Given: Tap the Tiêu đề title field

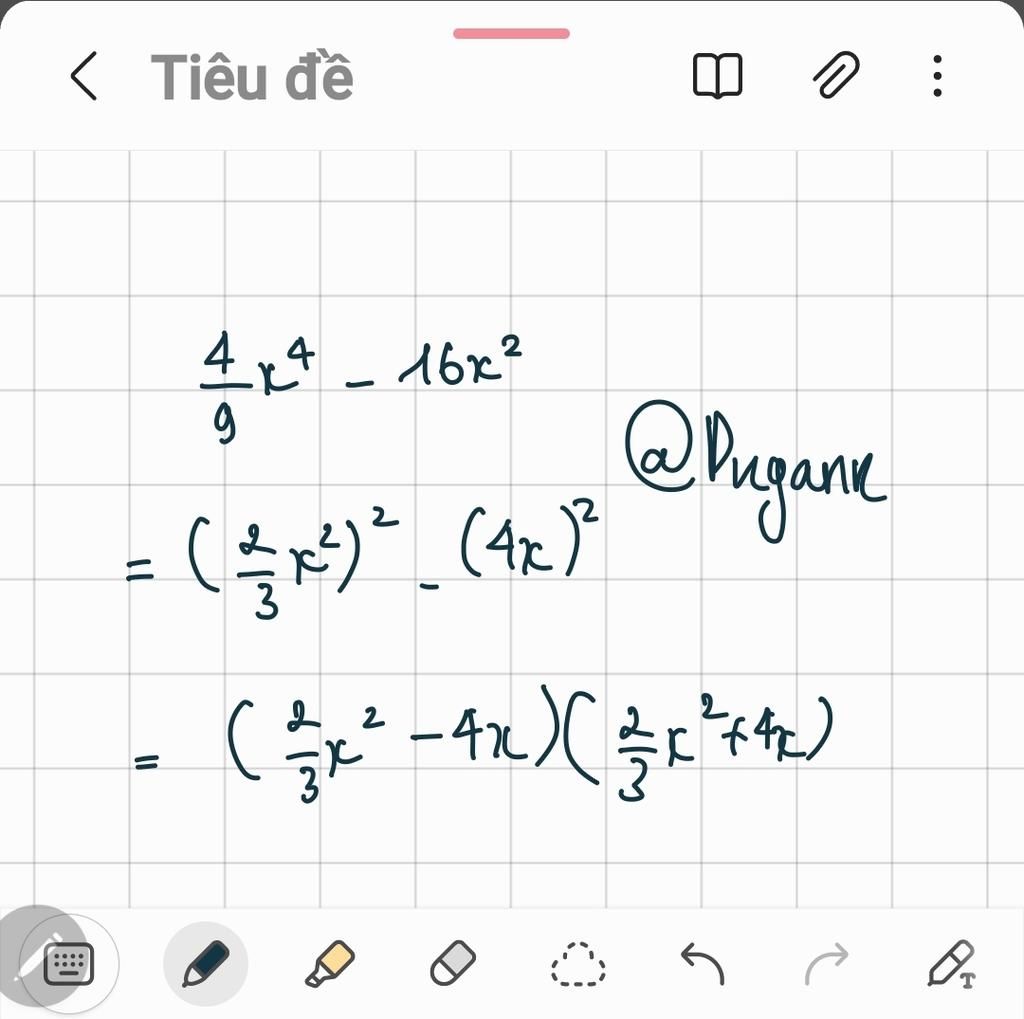Looking at the screenshot, I should point(252,77).
